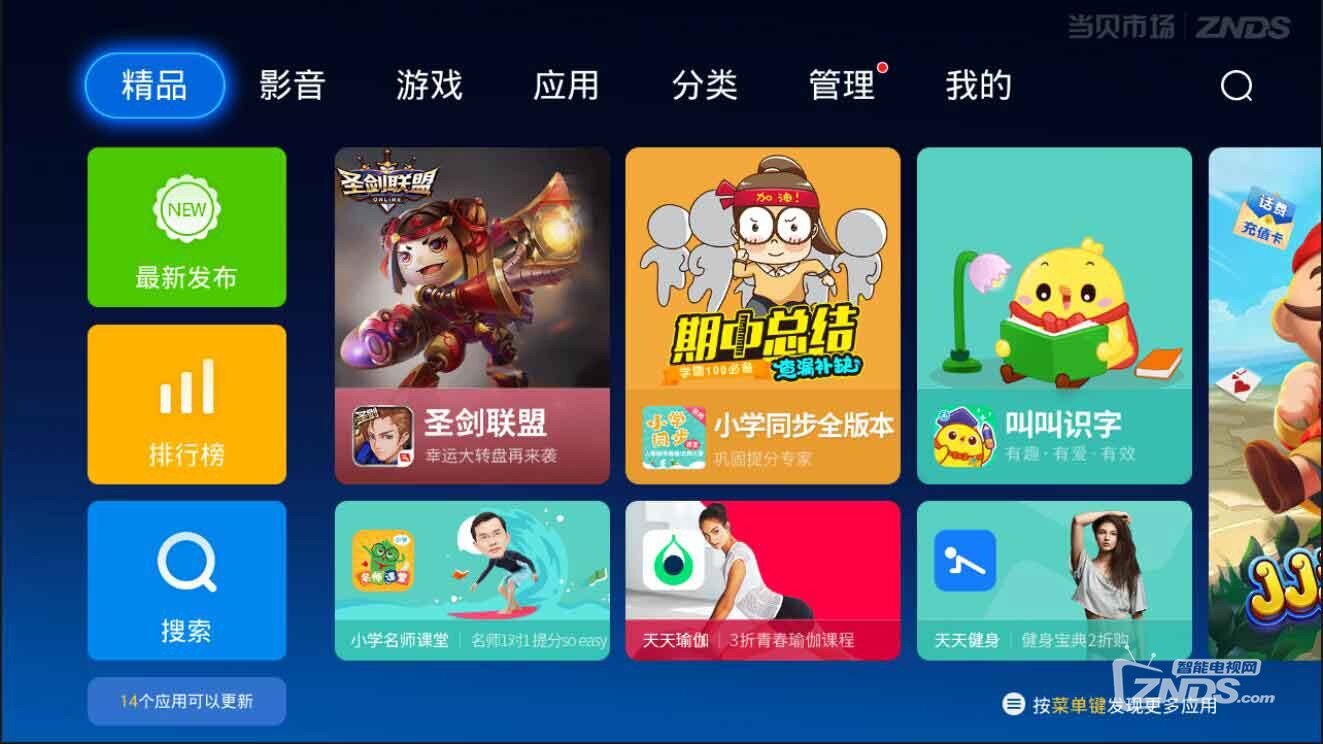The height and width of the screenshot is (744, 1323).
Task: Switch to the 游戏 tab
Action: (x=429, y=86)
